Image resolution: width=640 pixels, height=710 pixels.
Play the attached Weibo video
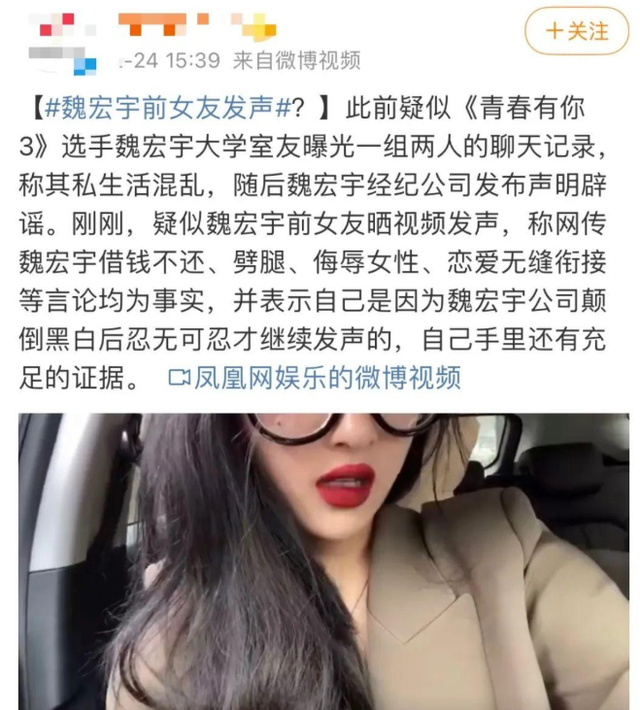[x=322, y=560]
